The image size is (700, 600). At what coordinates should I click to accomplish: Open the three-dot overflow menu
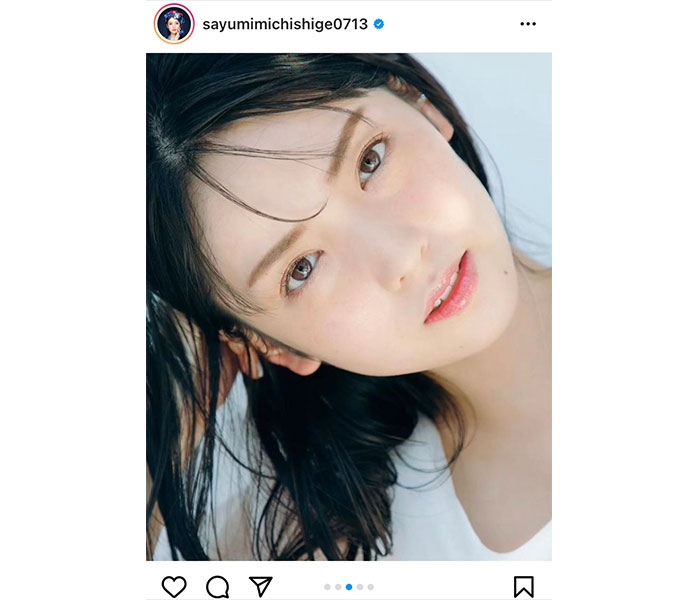[528, 24]
